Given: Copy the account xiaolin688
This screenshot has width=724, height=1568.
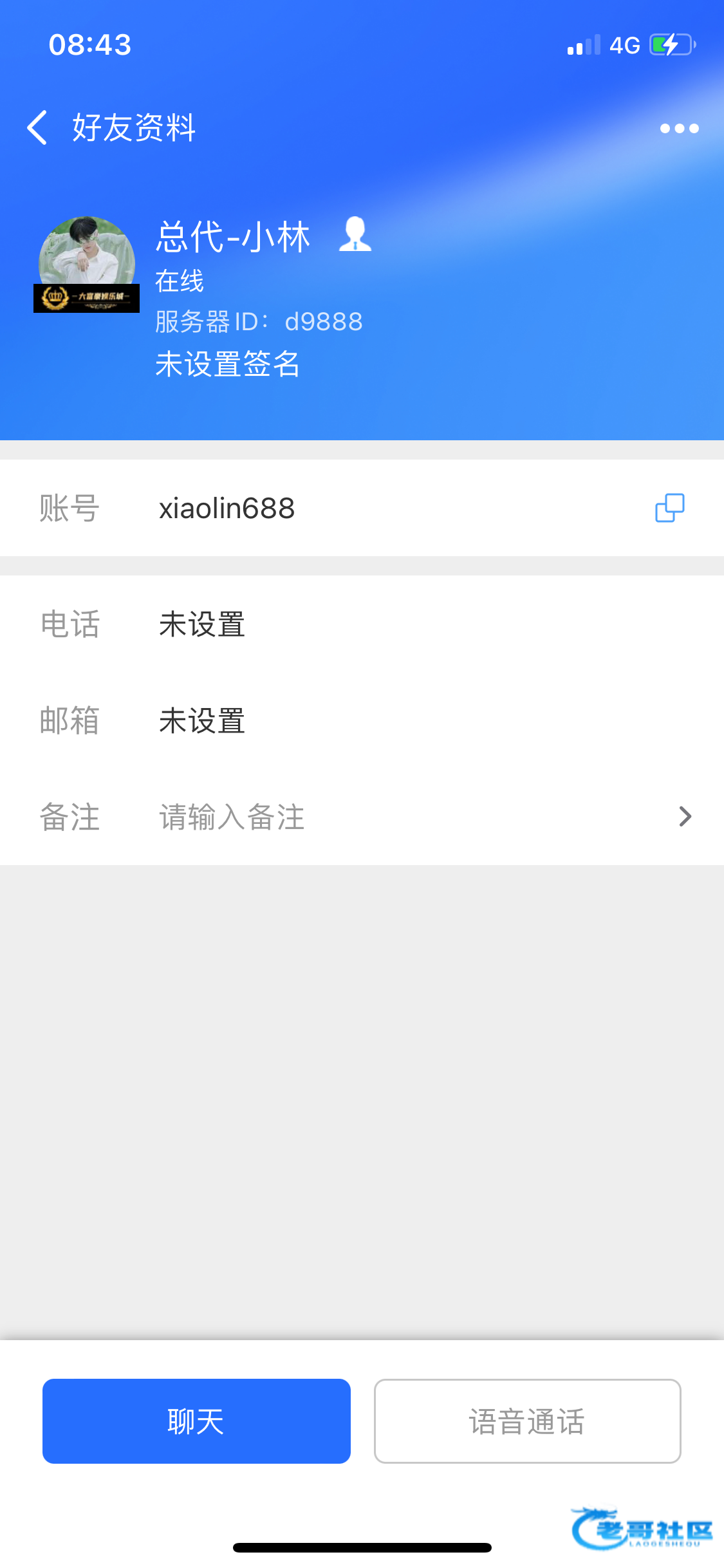Looking at the screenshot, I should point(669,508).
